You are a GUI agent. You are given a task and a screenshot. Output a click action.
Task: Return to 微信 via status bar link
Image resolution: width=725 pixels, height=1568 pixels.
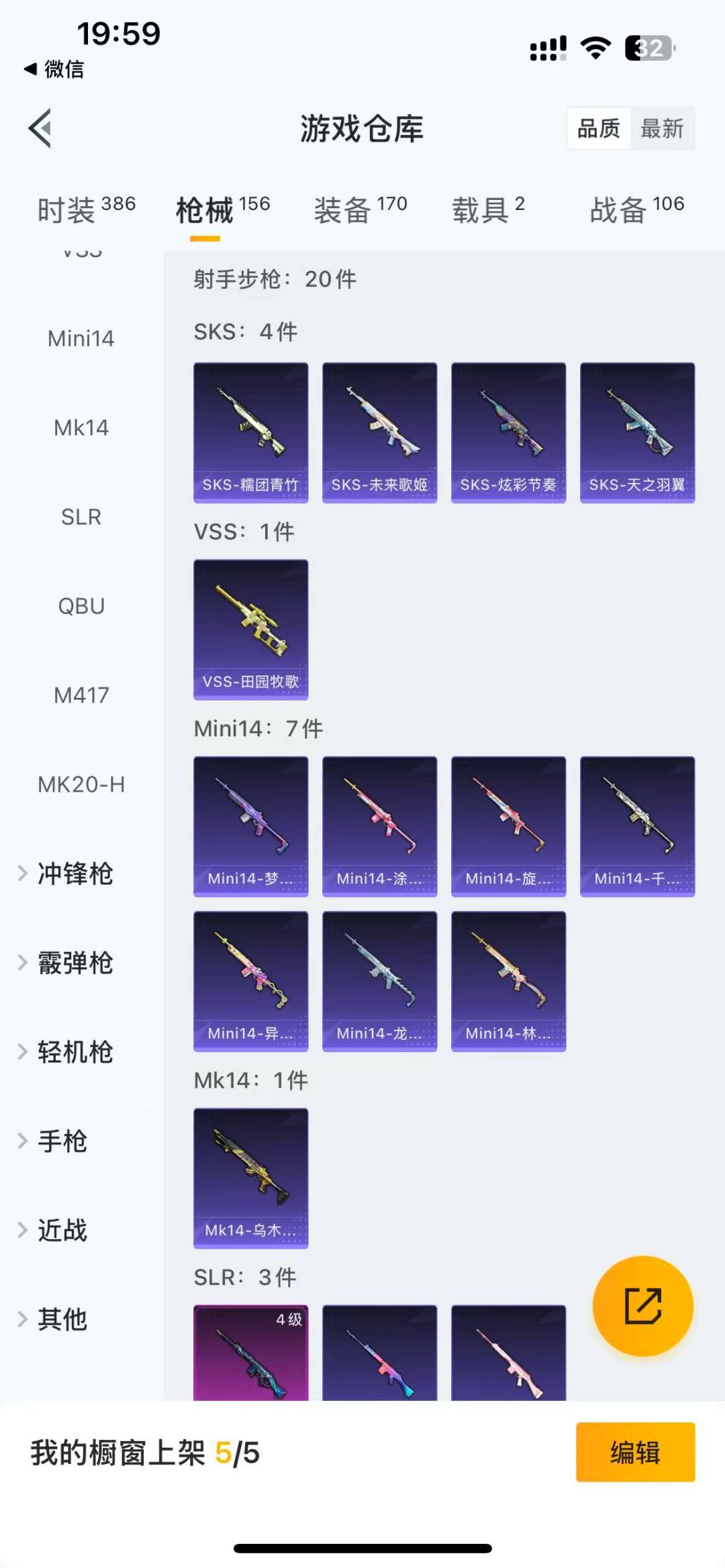point(55,69)
